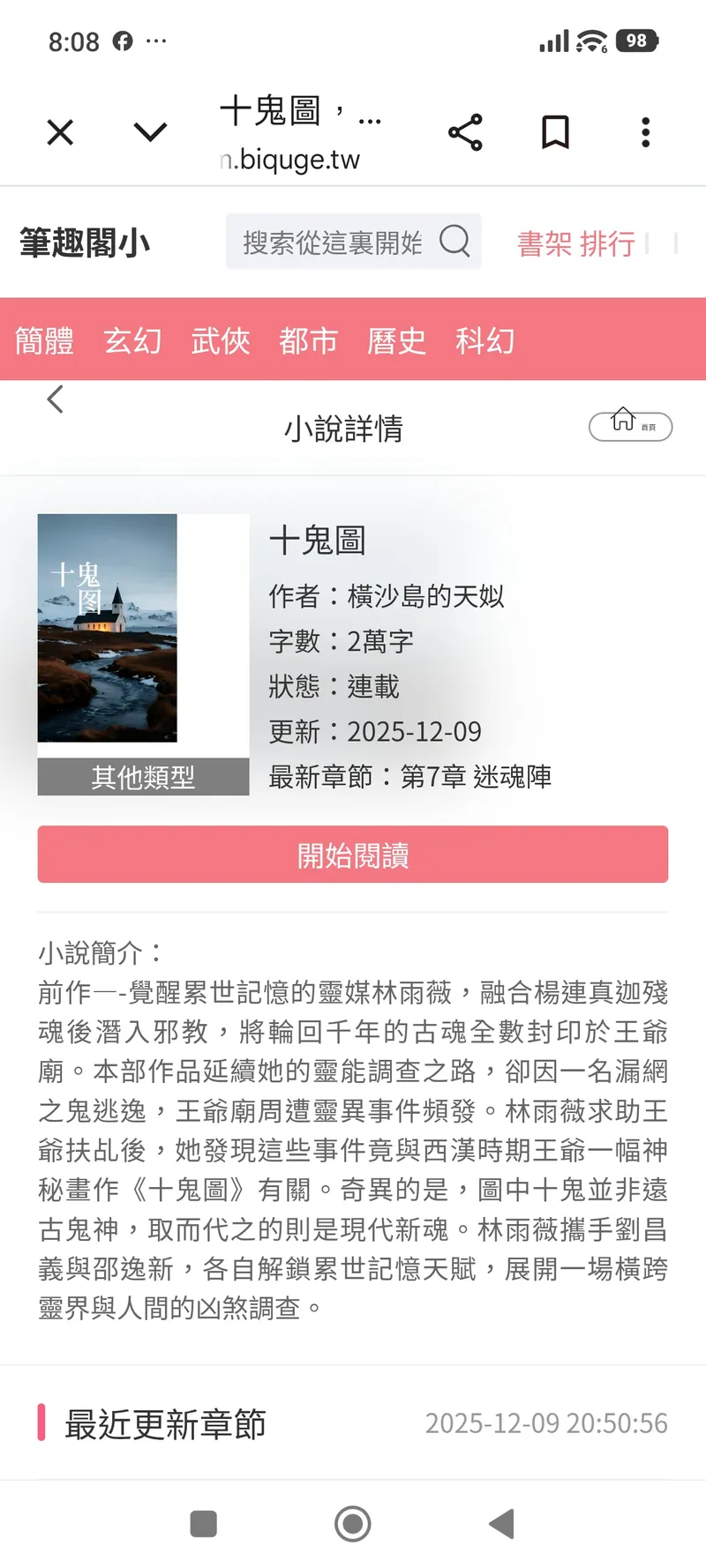Tap 開始閱讀 to start reading
The width and height of the screenshot is (706, 1568).
(353, 855)
